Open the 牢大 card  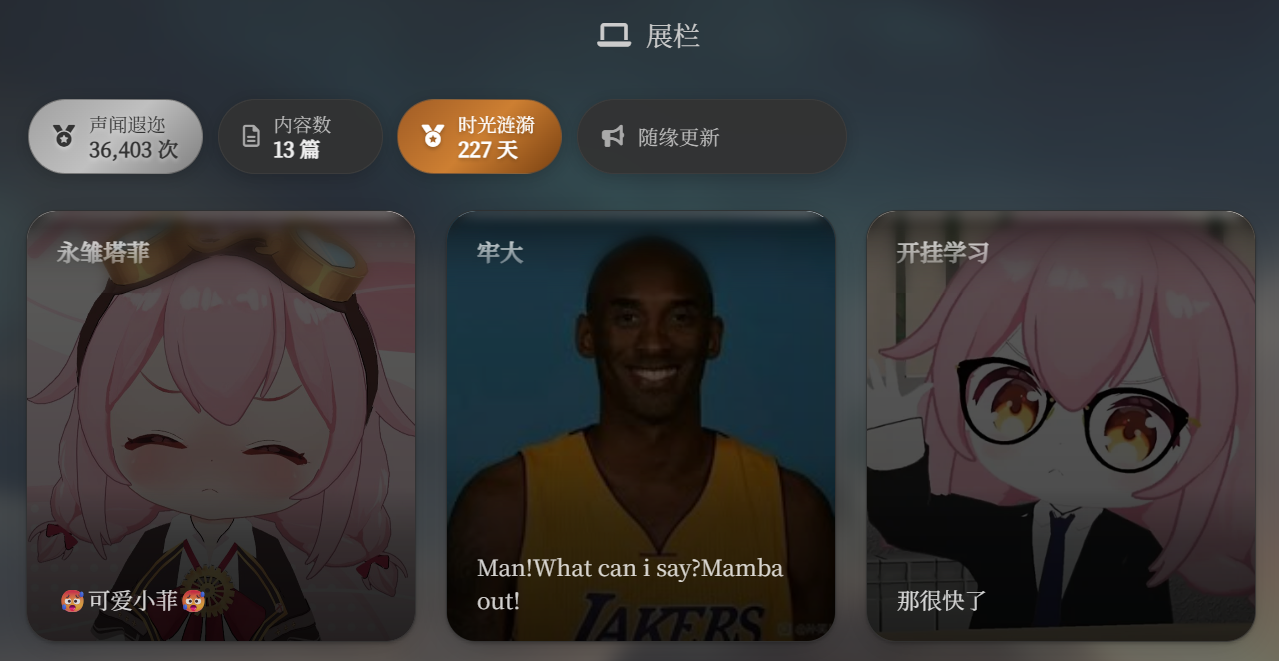(x=640, y=425)
